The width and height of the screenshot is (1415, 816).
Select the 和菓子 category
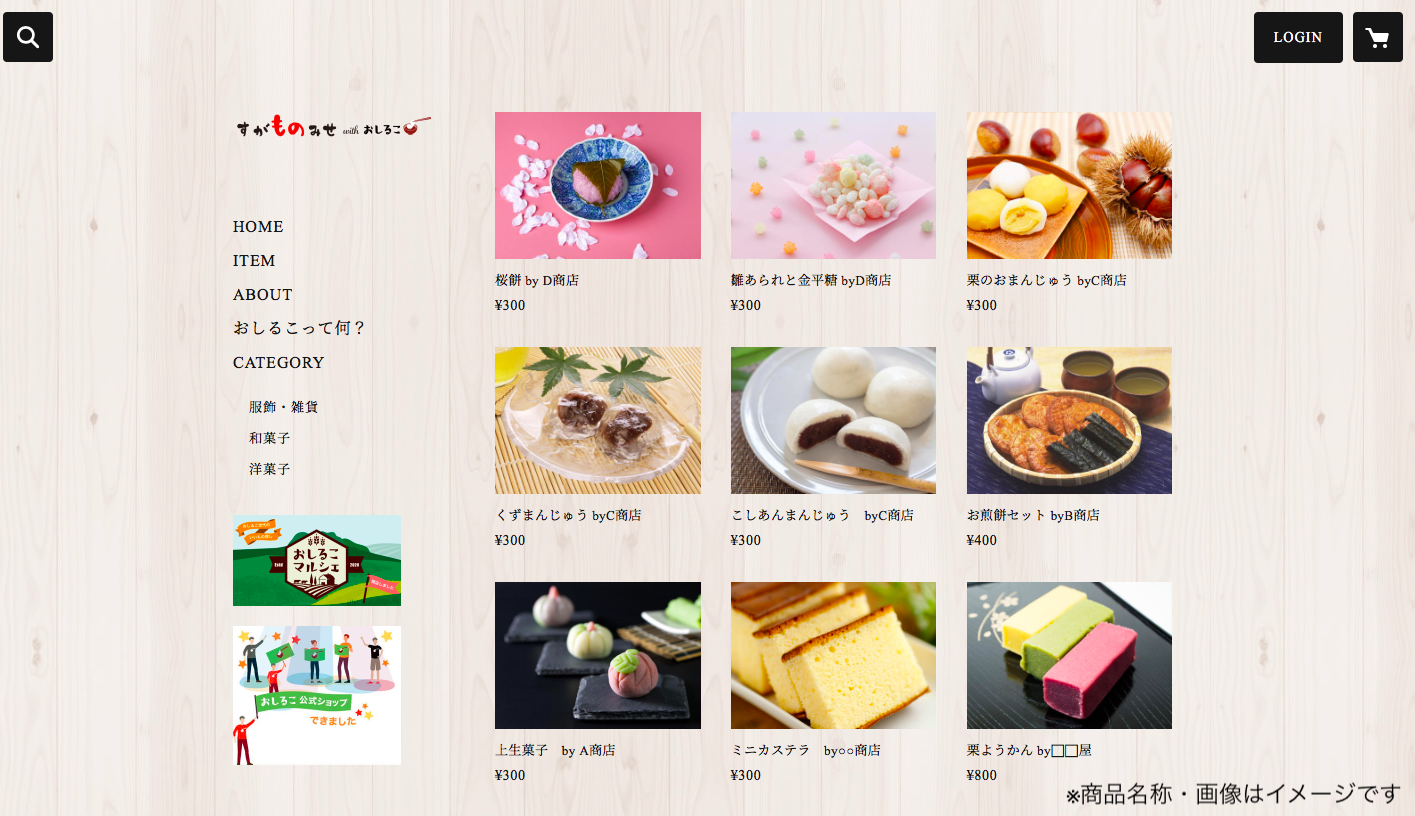(269, 438)
